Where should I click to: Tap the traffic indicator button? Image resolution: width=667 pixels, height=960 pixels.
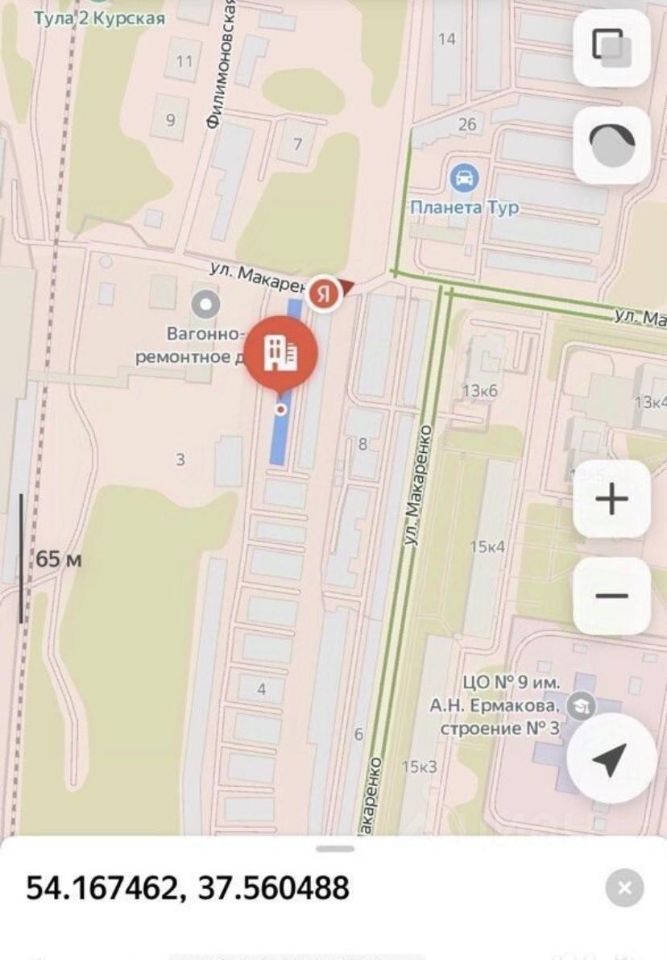(611, 146)
